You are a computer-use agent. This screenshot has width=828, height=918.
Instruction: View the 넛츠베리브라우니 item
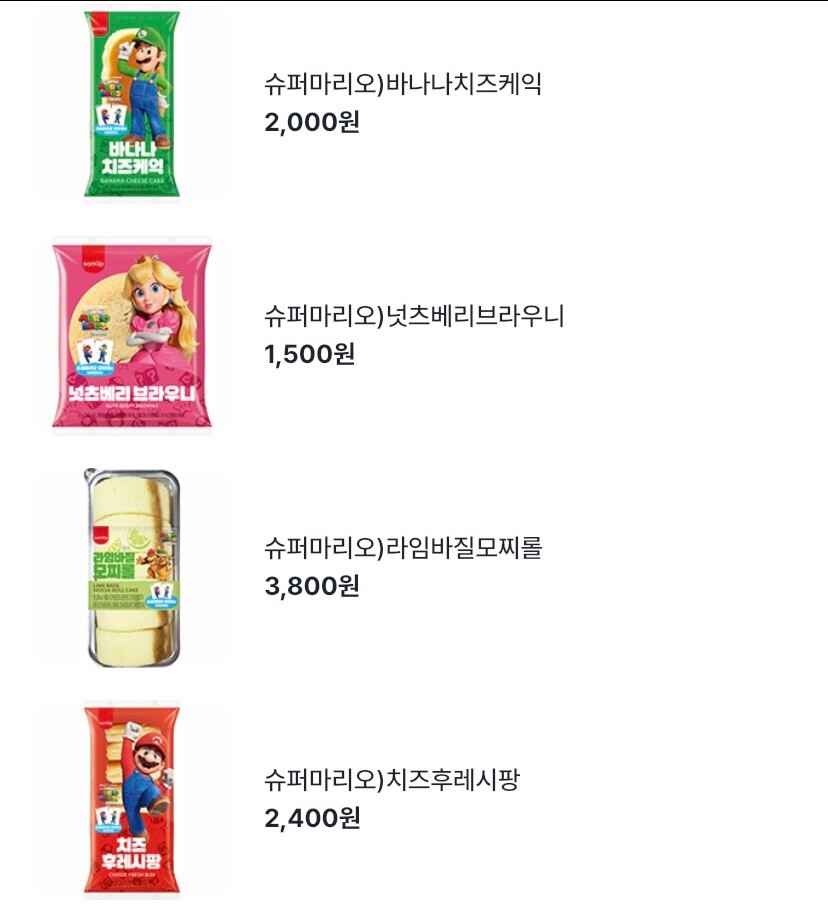click(414, 317)
